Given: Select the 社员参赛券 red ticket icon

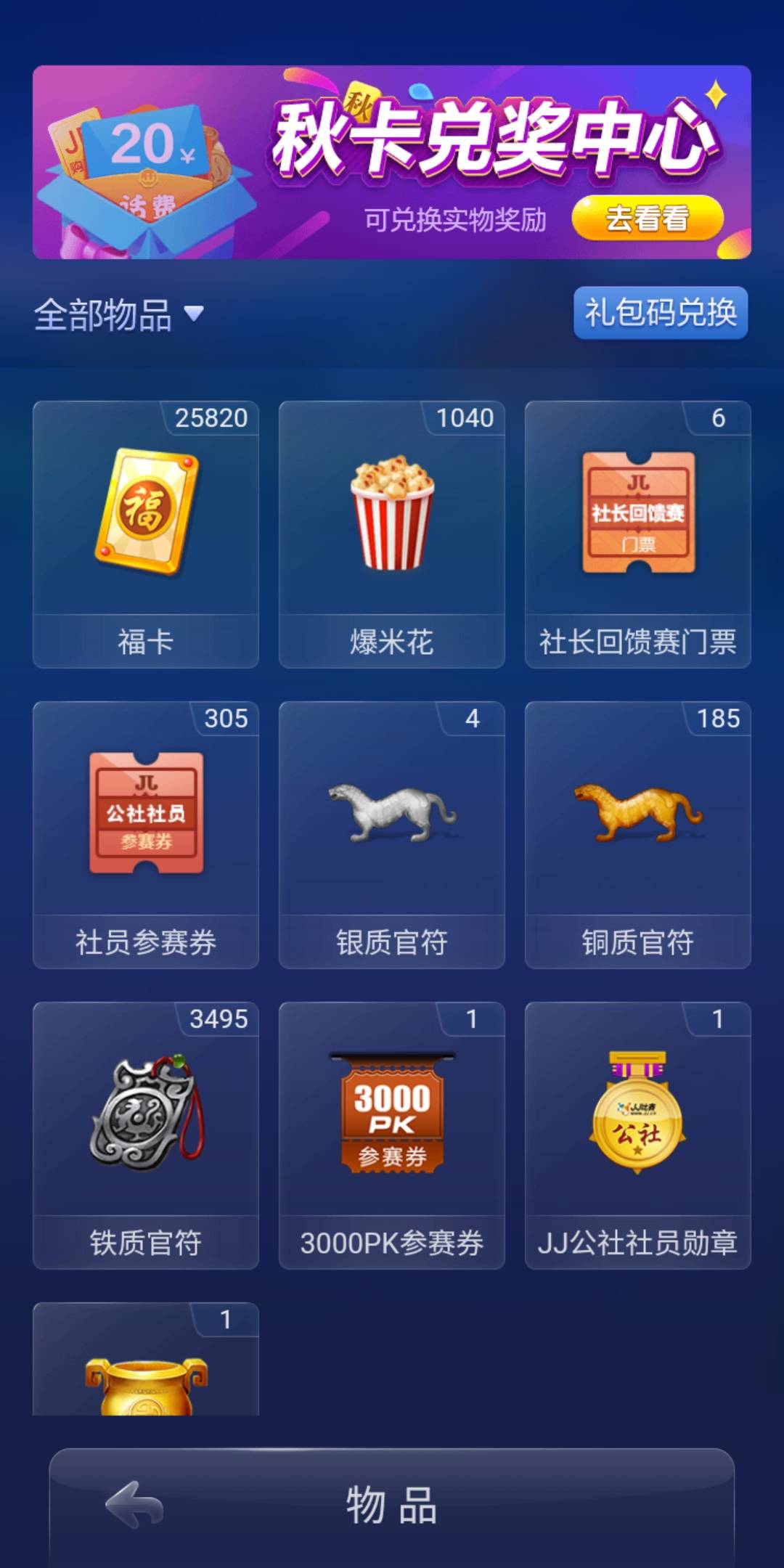Looking at the screenshot, I should [144, 820].
